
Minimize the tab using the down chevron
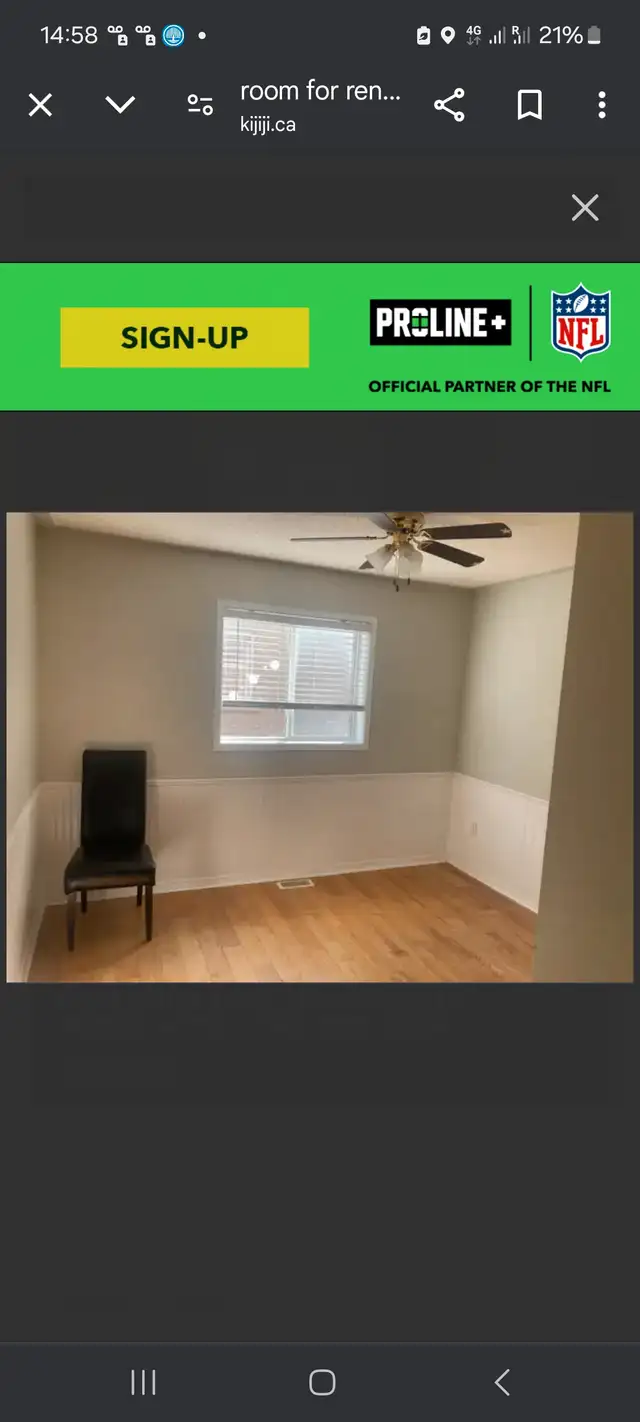pos(120,105)
